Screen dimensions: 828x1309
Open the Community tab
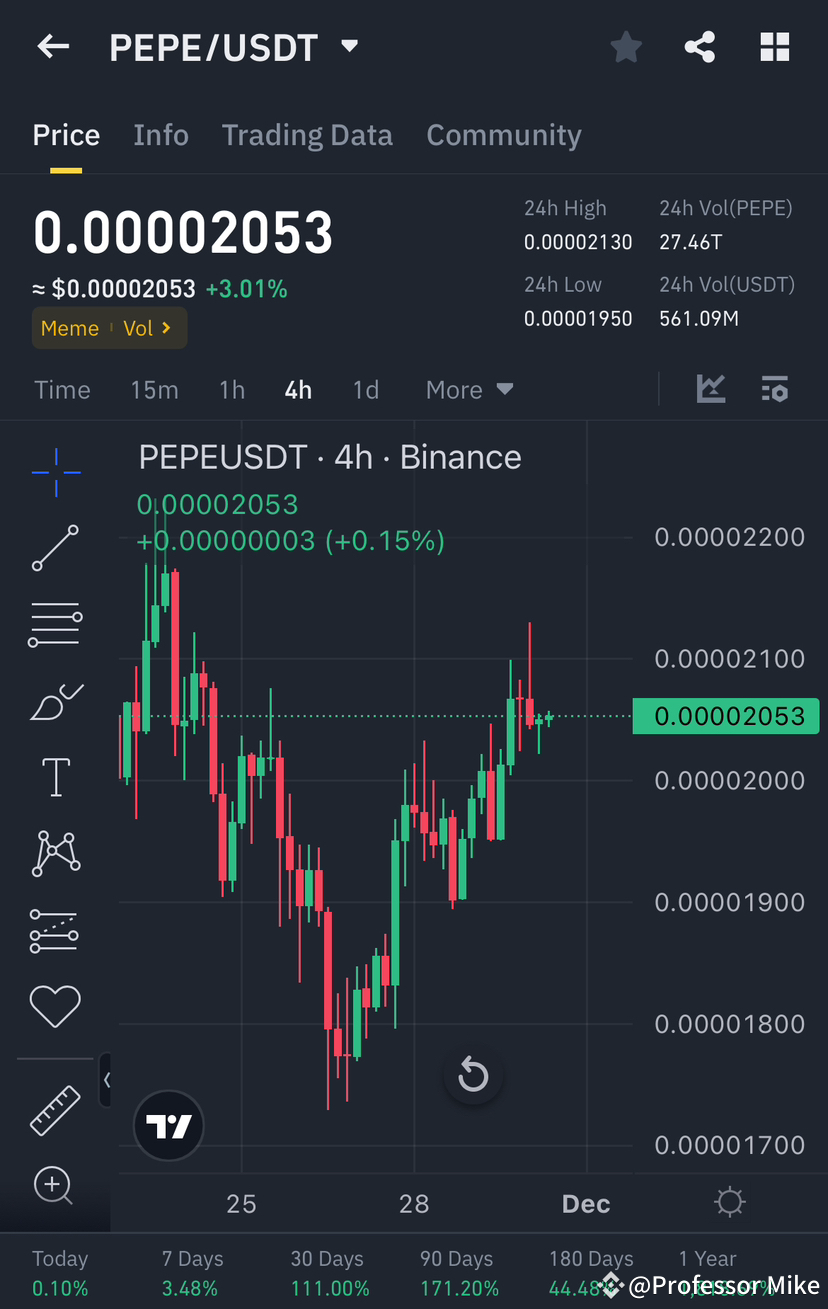point(504,134)
